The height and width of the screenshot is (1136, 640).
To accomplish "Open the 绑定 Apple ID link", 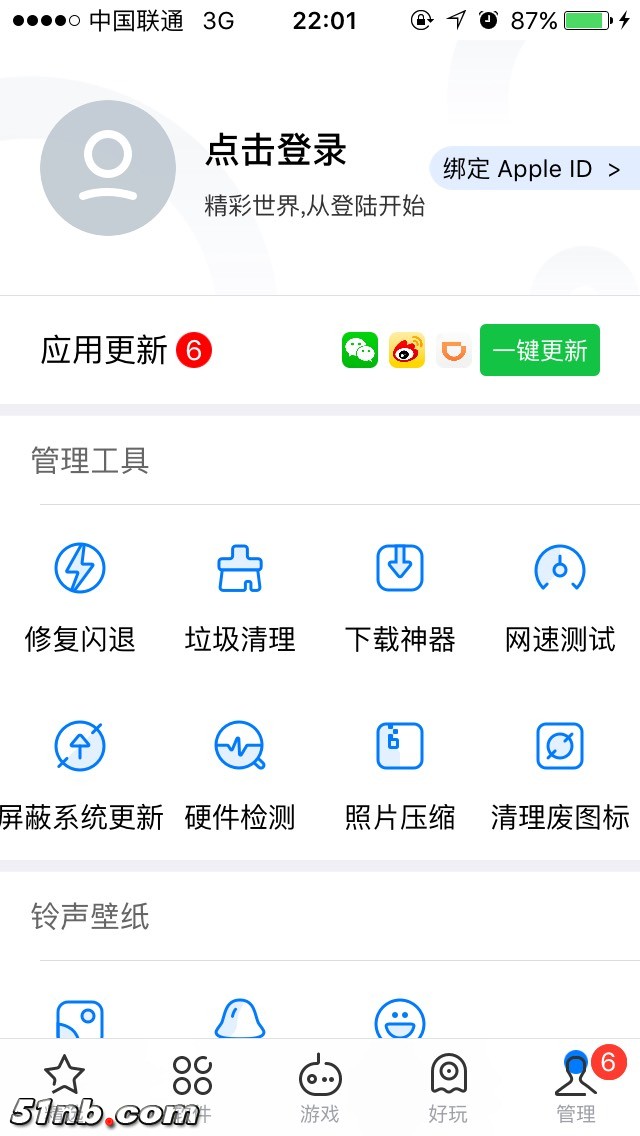I will (532, 169).
